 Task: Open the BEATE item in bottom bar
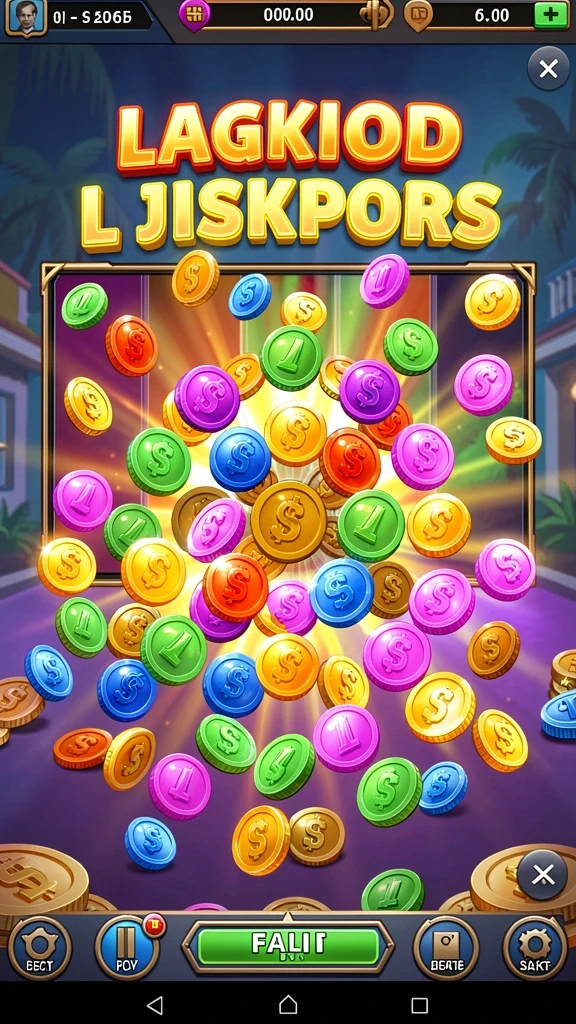pyautogui.click(x=447, y=948)
